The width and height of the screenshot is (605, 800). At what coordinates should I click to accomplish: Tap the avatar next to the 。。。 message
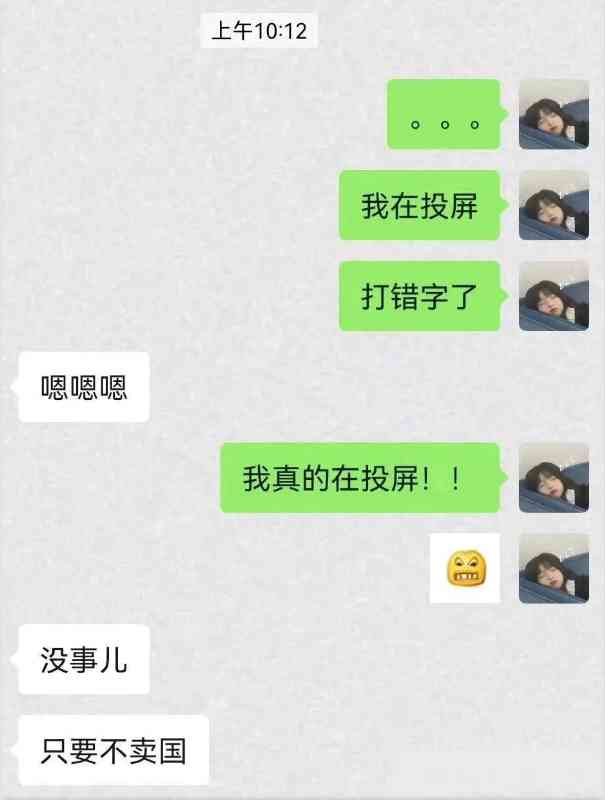pos(553,114)
